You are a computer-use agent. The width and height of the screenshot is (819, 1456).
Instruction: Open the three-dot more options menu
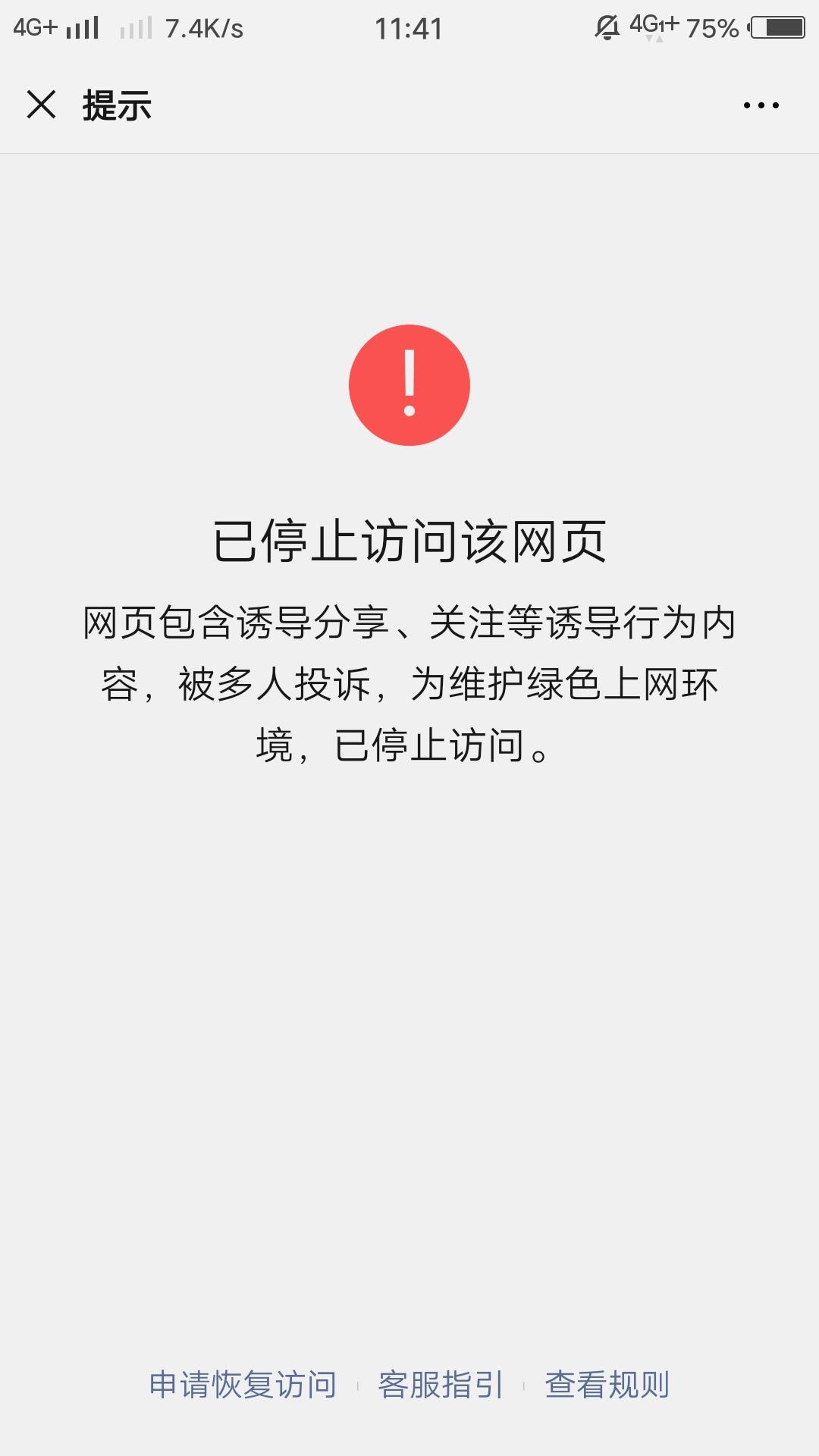pos(761,106)
